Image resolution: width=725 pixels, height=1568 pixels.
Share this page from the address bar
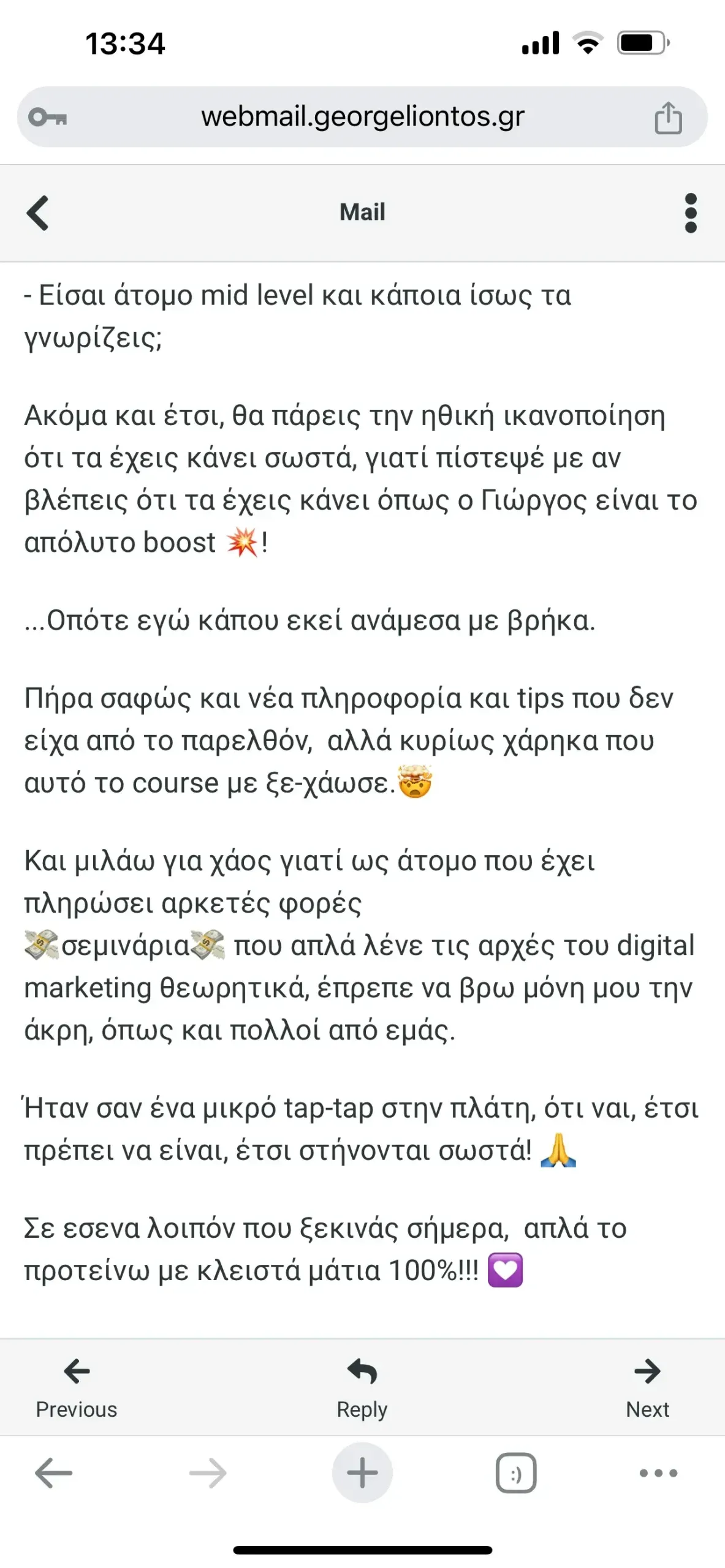coord(667,118)
